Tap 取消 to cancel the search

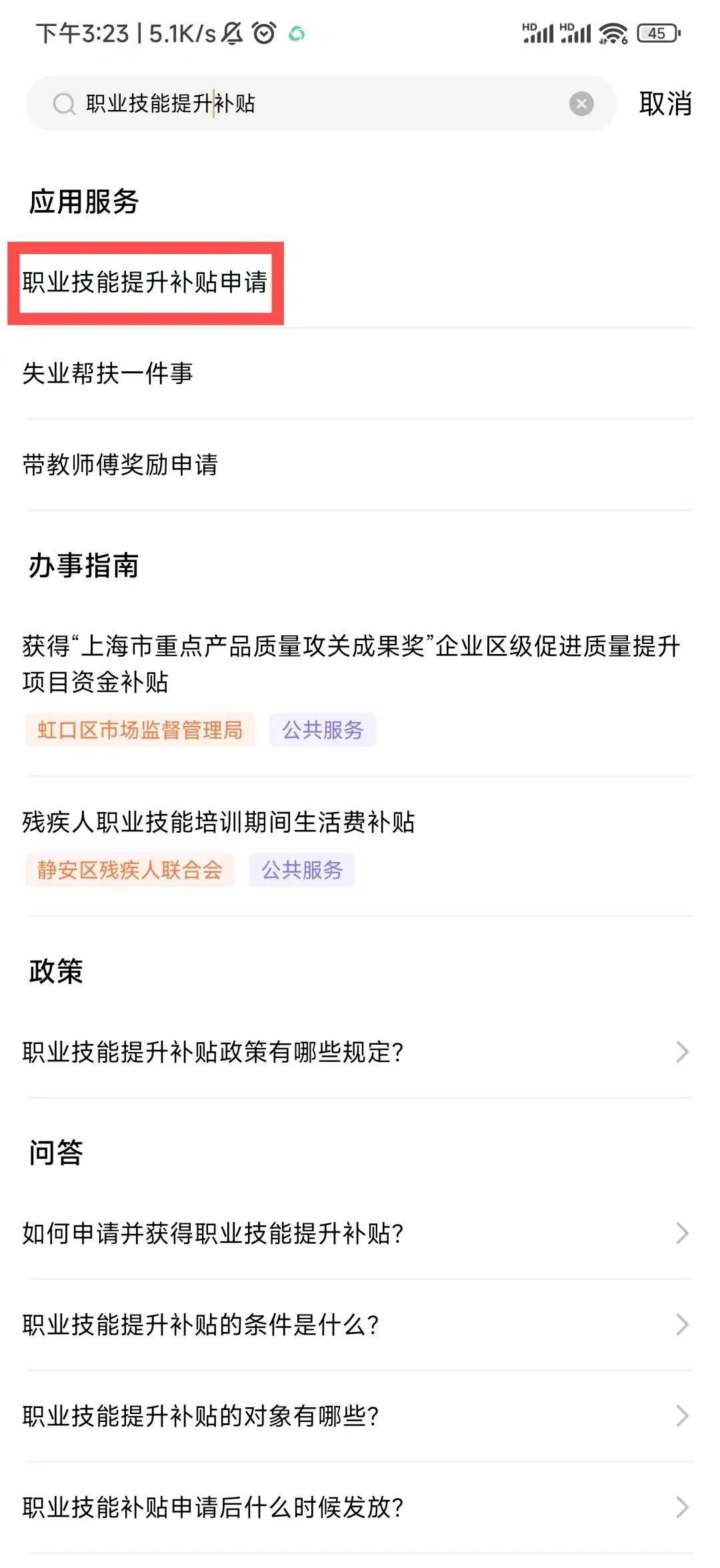coord(665,103)
